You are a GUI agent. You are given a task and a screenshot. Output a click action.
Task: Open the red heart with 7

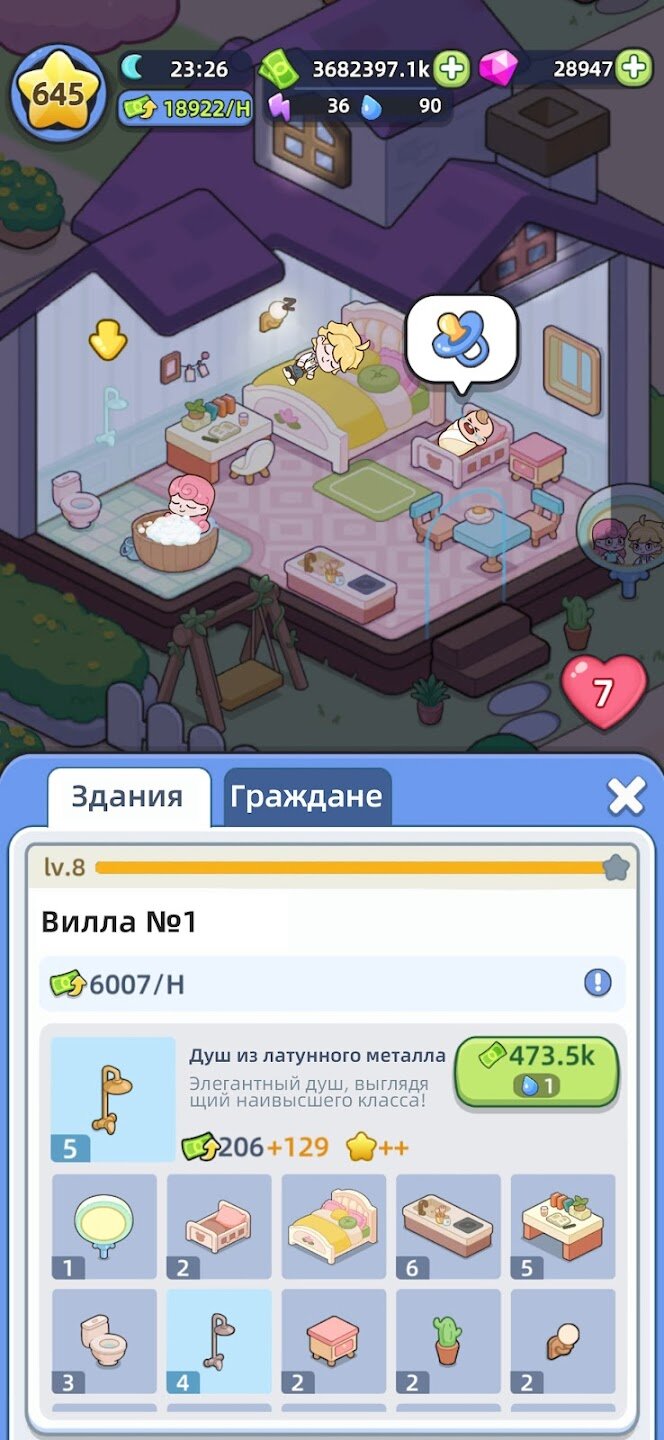click(603, 692)
